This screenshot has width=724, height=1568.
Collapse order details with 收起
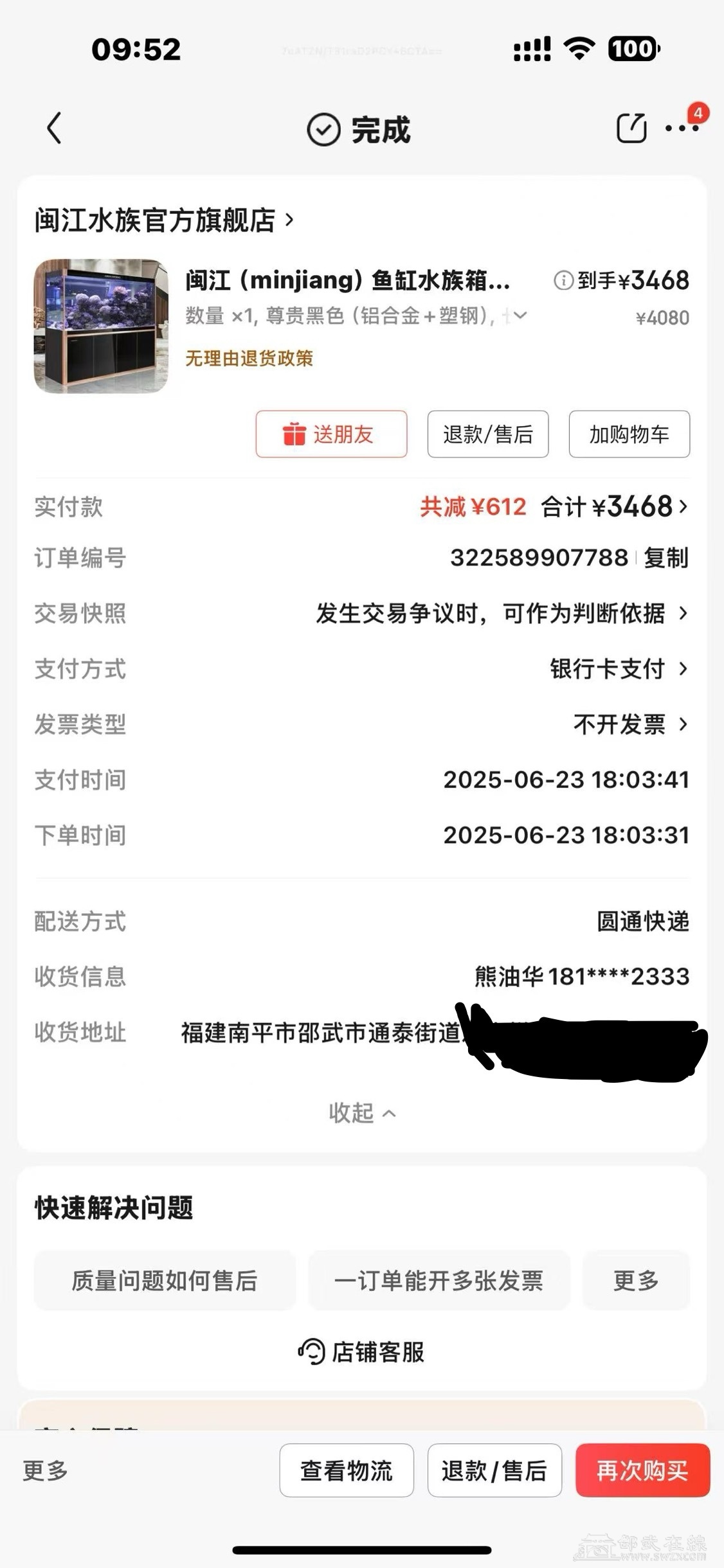click(361, 1113)
